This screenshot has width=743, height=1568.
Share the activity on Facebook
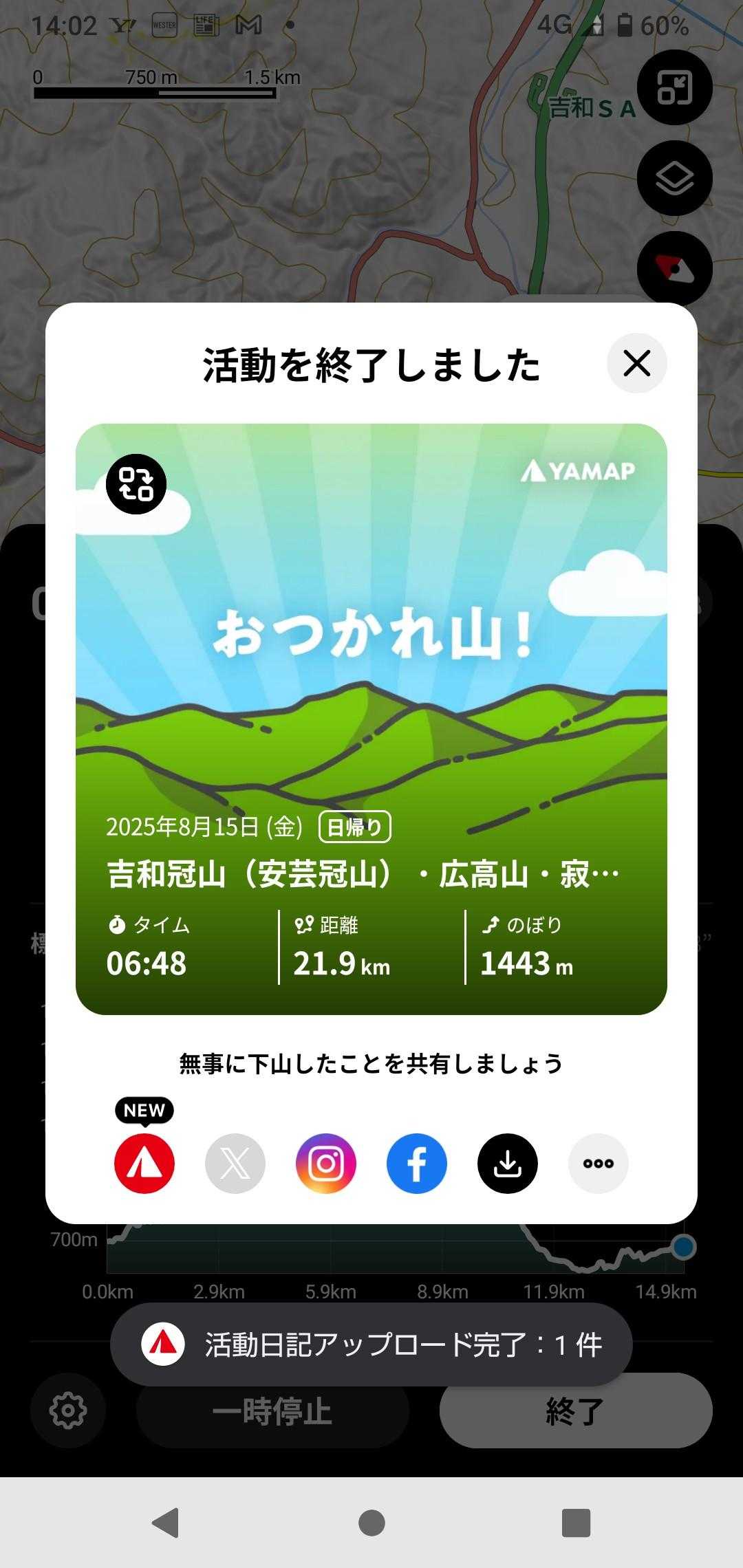coord(417,1164)
